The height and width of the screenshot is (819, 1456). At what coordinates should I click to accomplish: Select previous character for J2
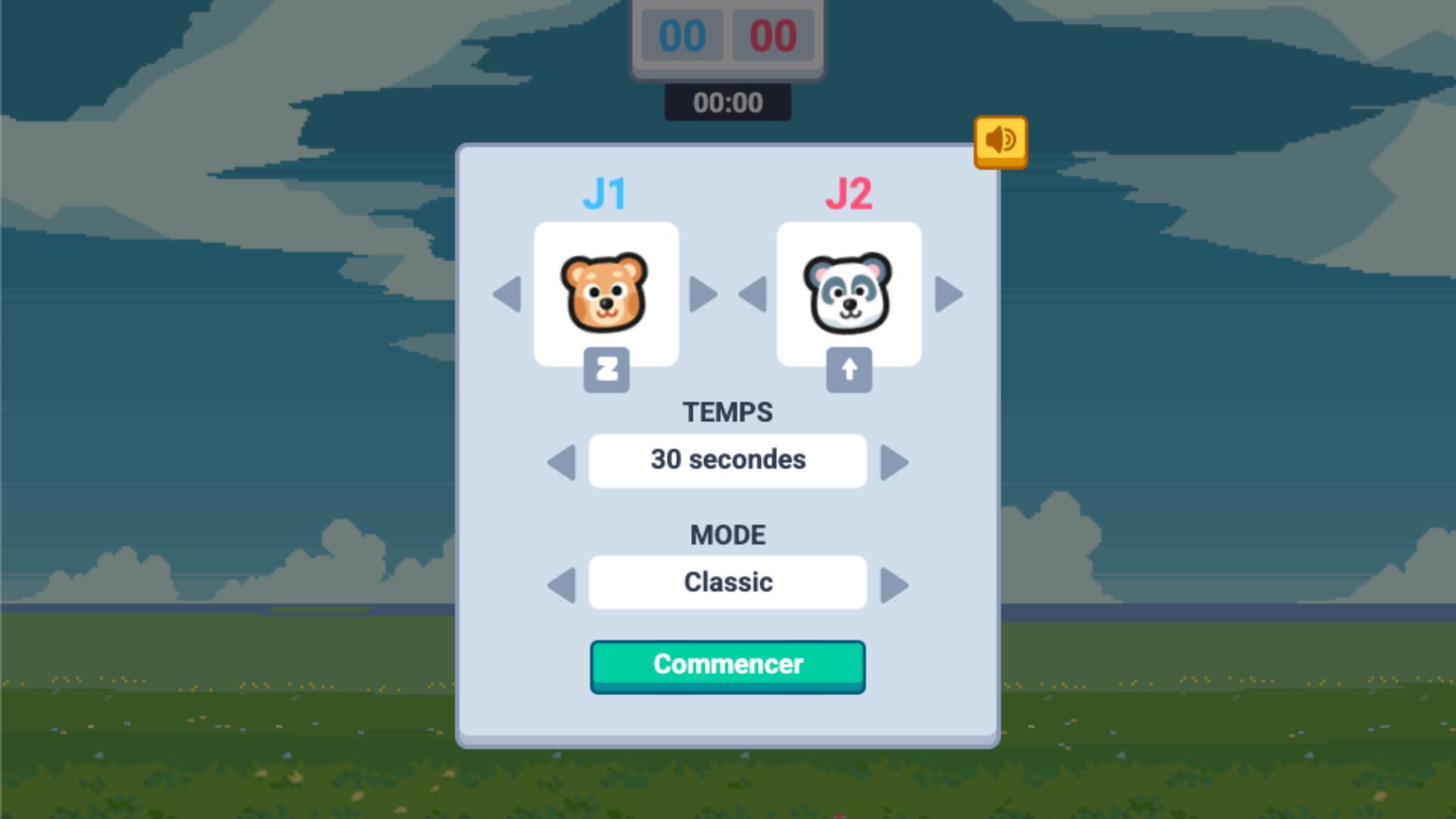tap(753, 294)
